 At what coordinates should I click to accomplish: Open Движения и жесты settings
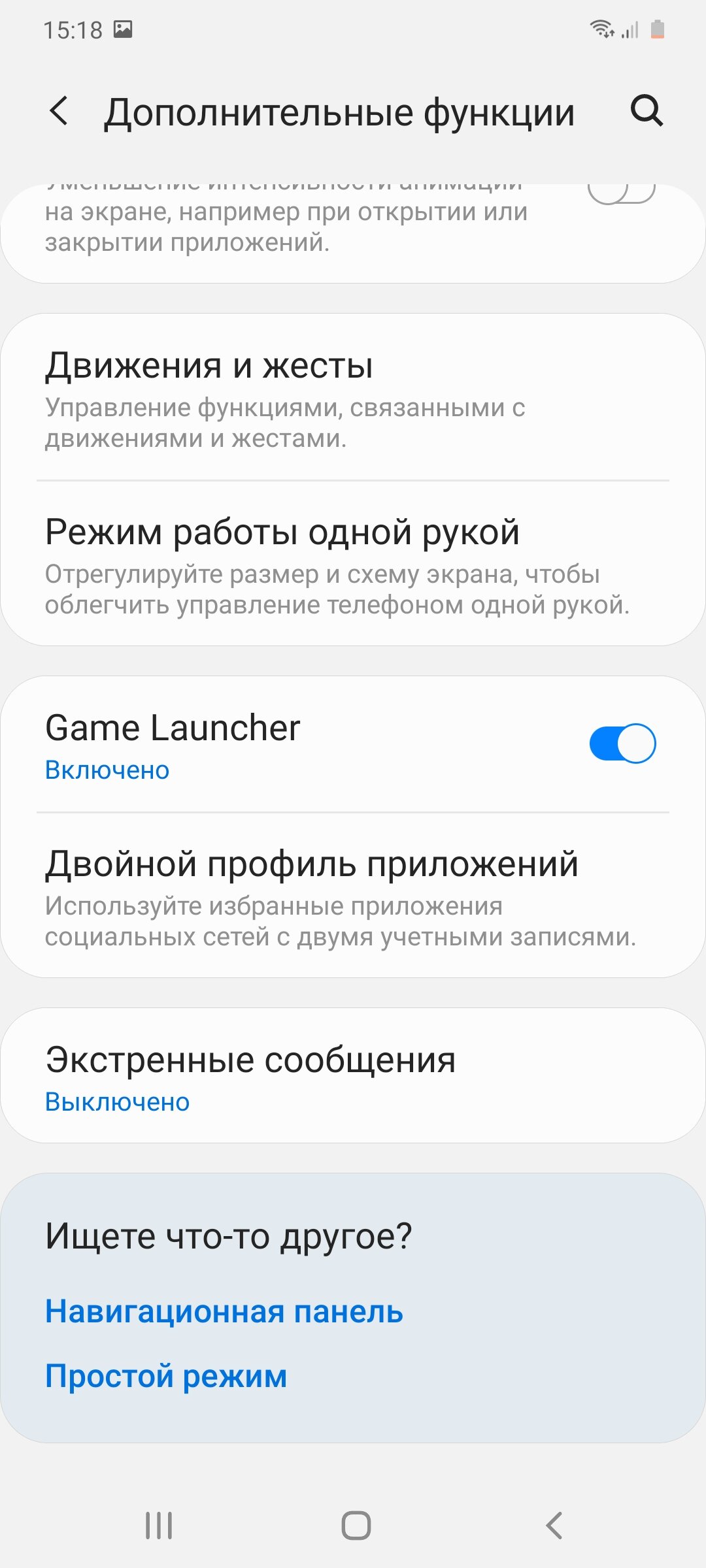point(353,398)
